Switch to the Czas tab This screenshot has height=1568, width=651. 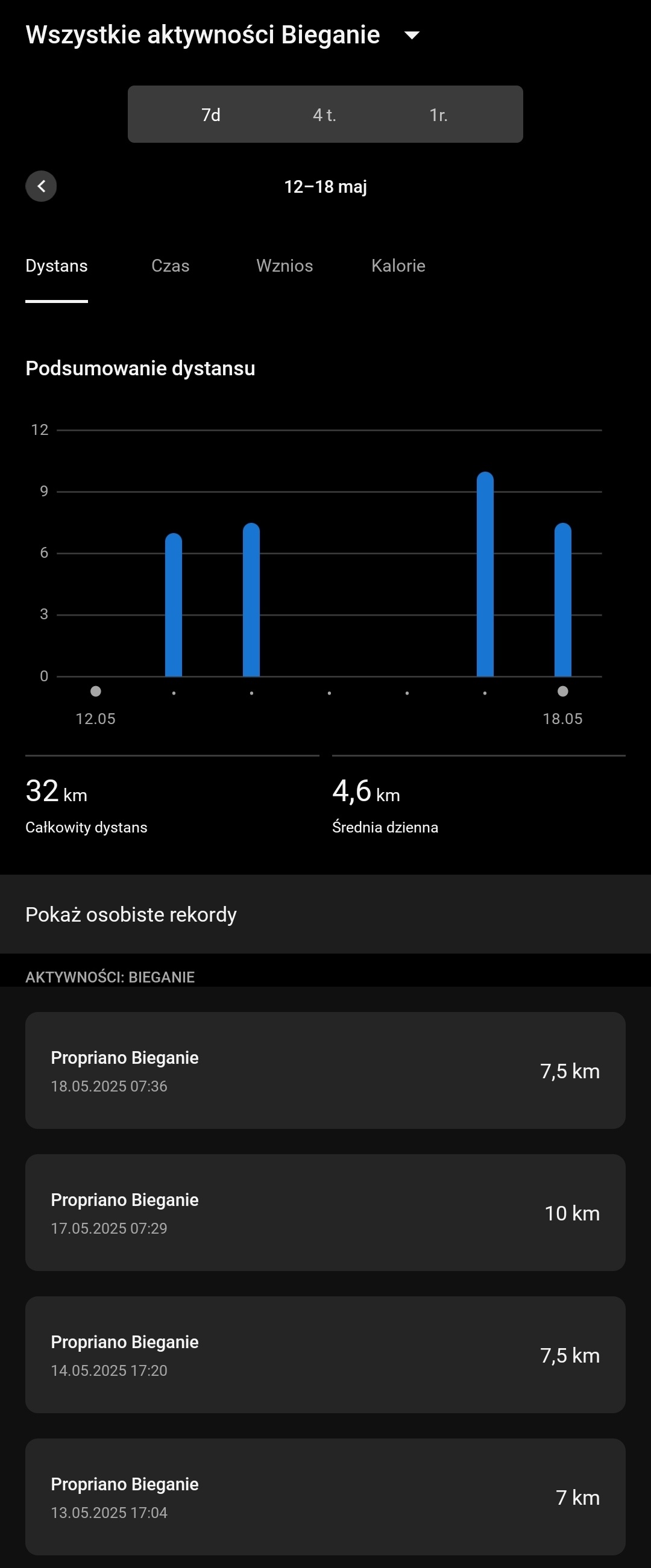coord(171,266)
